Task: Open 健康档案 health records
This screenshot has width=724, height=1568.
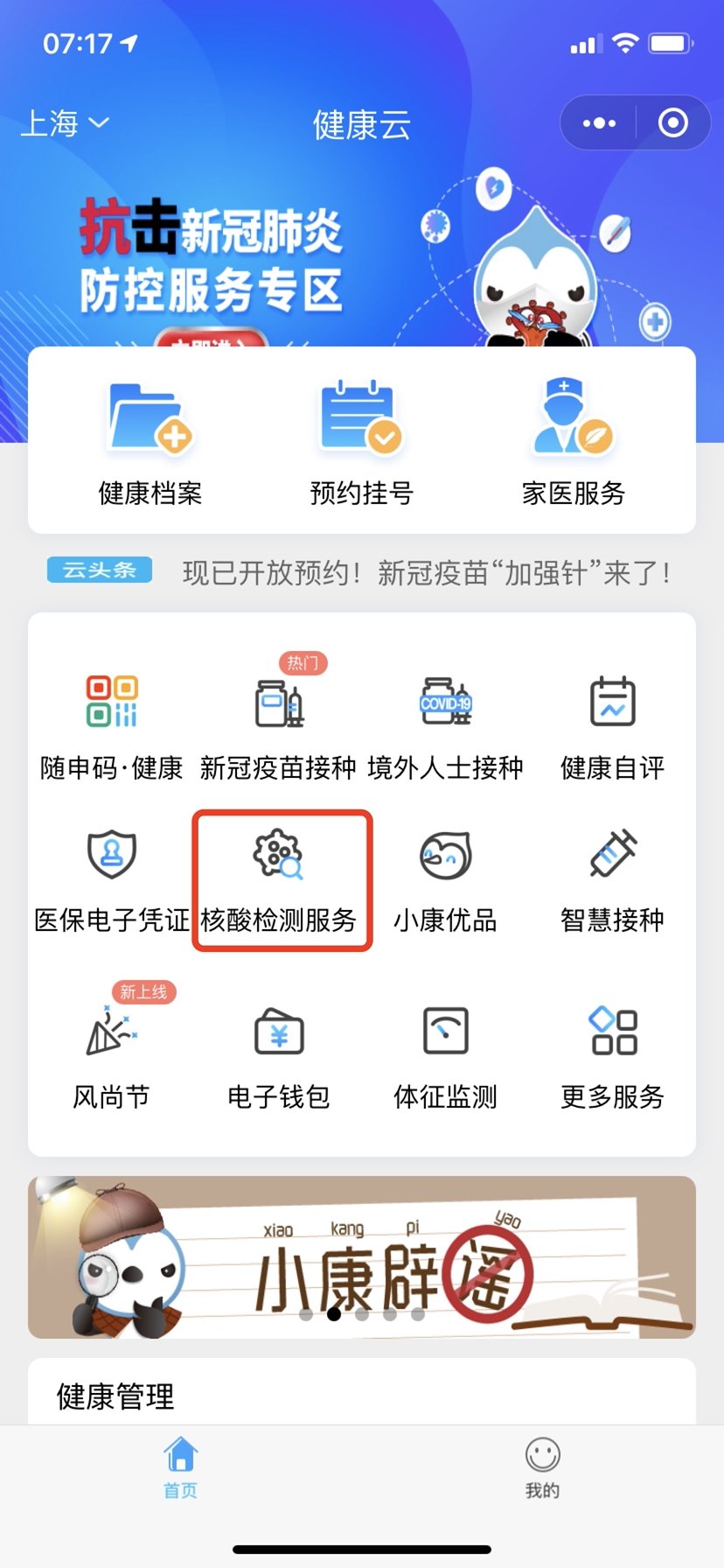Action: pyautogui.click(x=150, y=442)
